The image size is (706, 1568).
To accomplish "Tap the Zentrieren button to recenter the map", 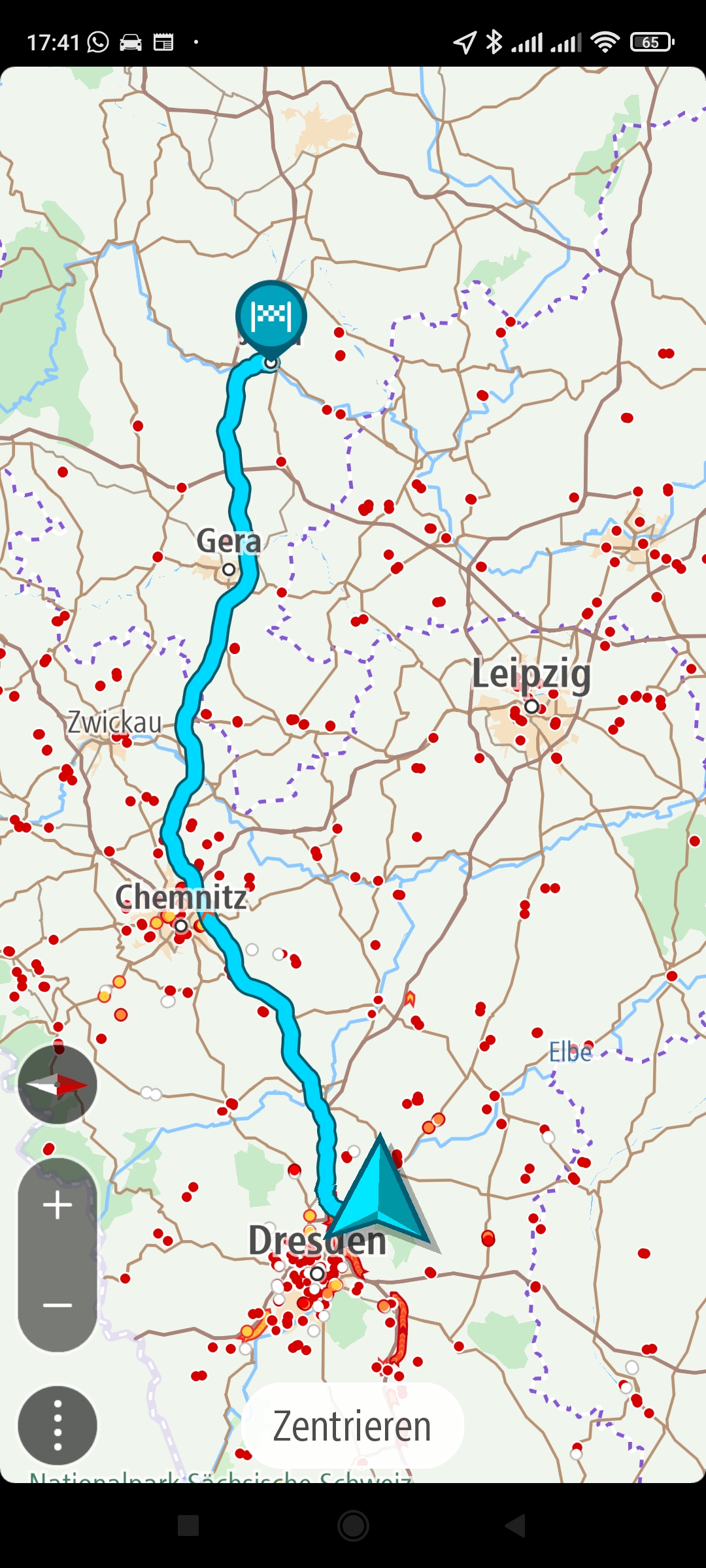I will [x=352, y=1426].
